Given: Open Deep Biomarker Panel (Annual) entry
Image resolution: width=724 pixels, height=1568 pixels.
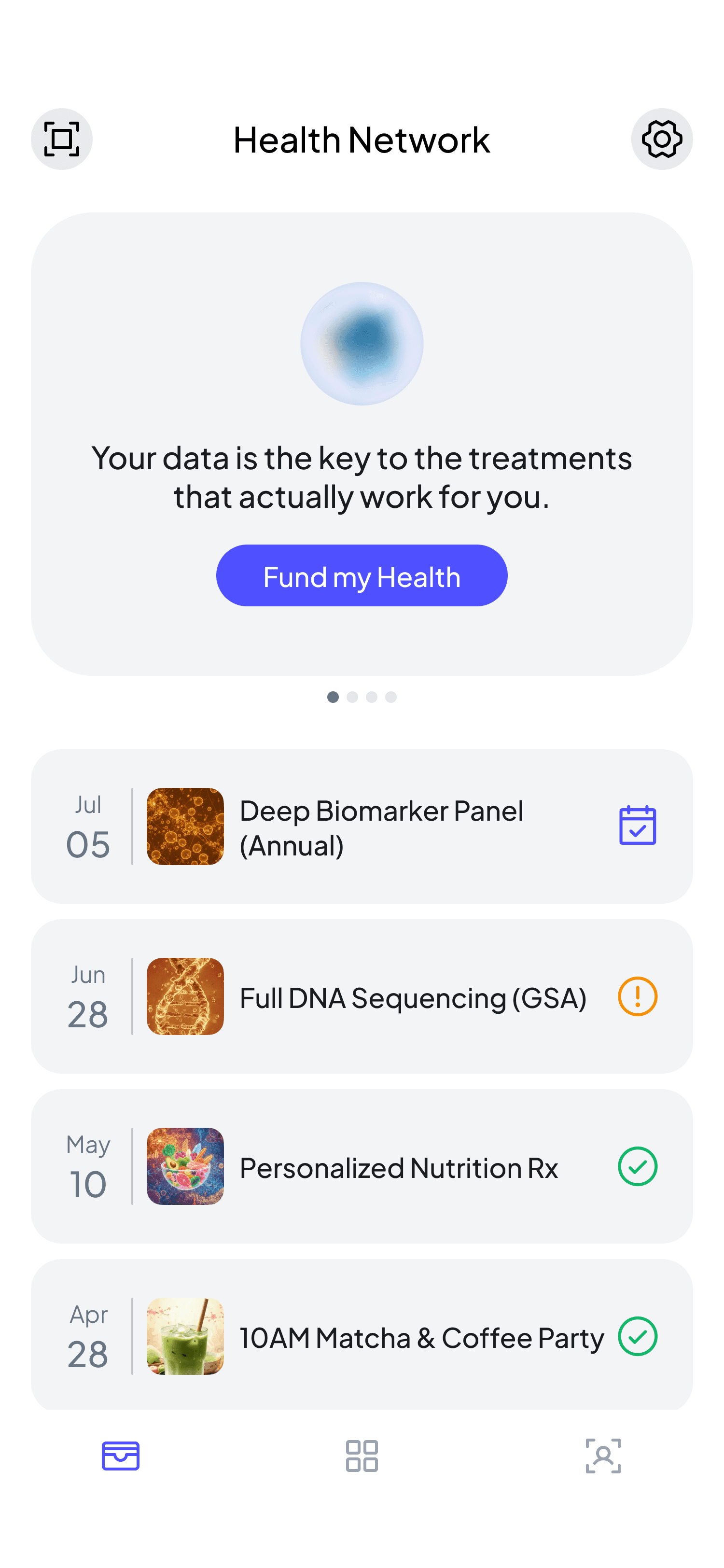Looking at the screenshot, I should pyautogui.click(x=381, y=826).
